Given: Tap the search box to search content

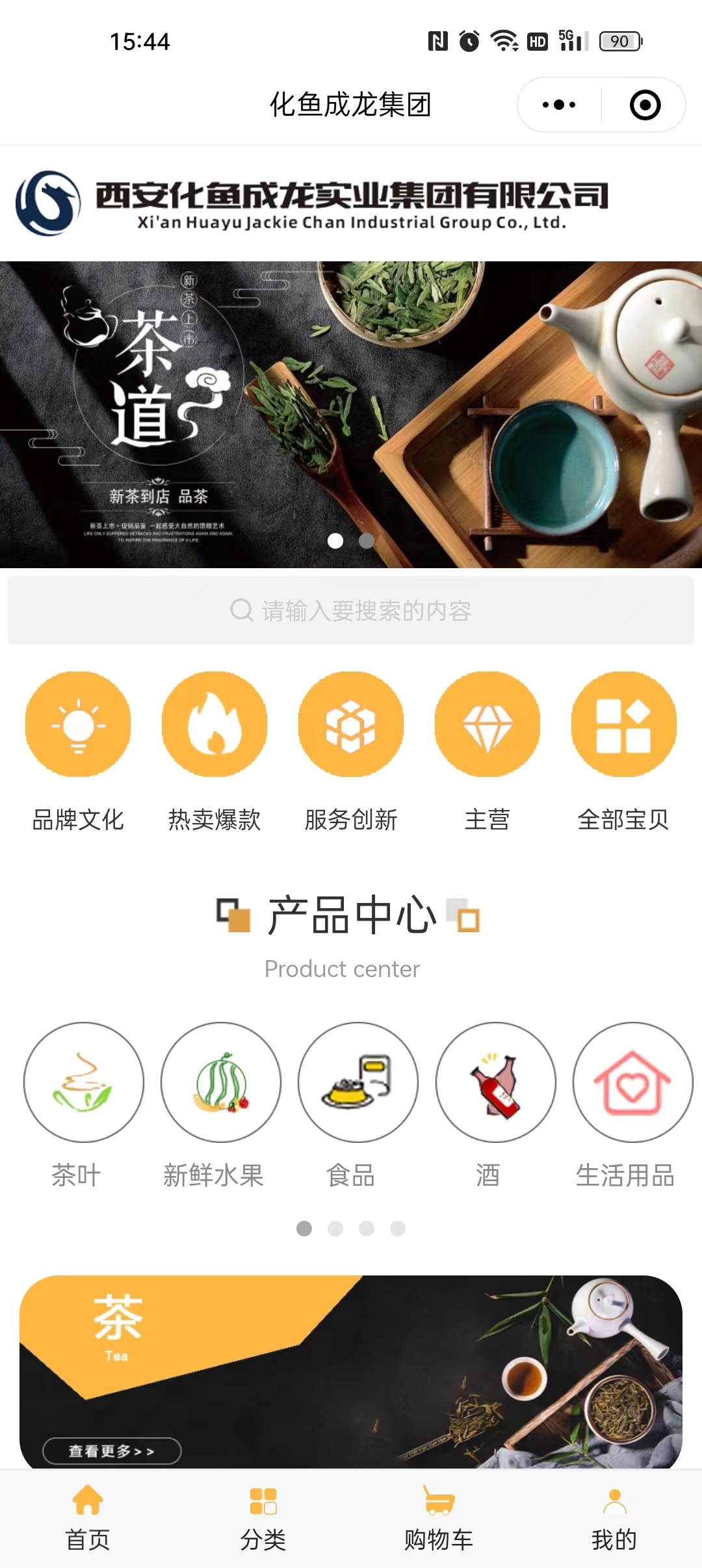Looking at the screenshot, I should 351,610.
